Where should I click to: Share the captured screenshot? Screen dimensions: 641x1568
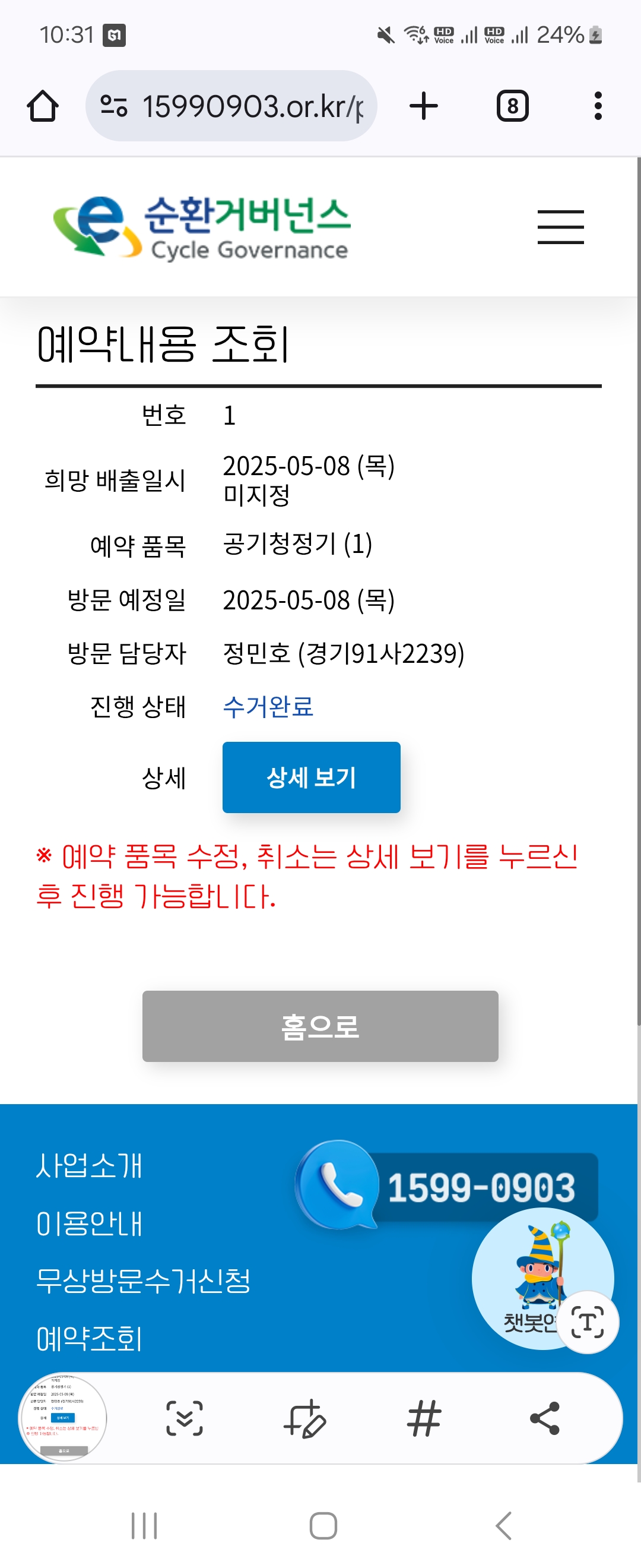[x=544, y=1418]
